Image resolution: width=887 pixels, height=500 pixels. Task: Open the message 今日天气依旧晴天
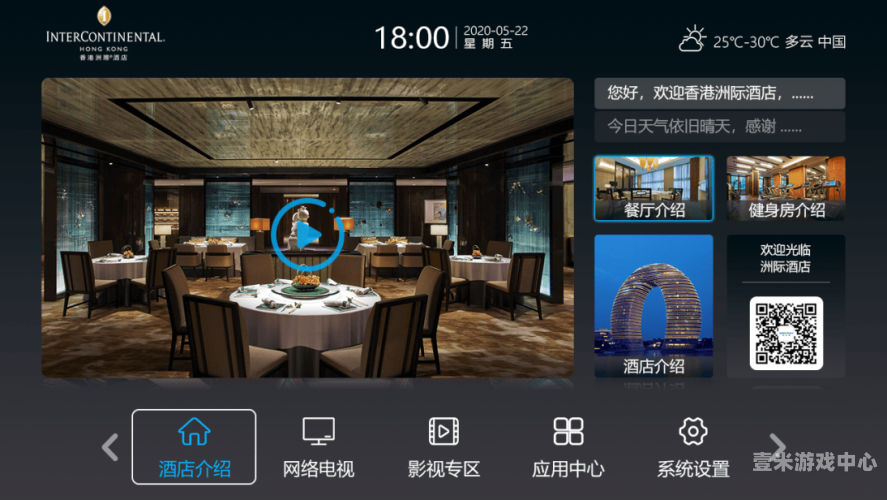tap(719, 127)
